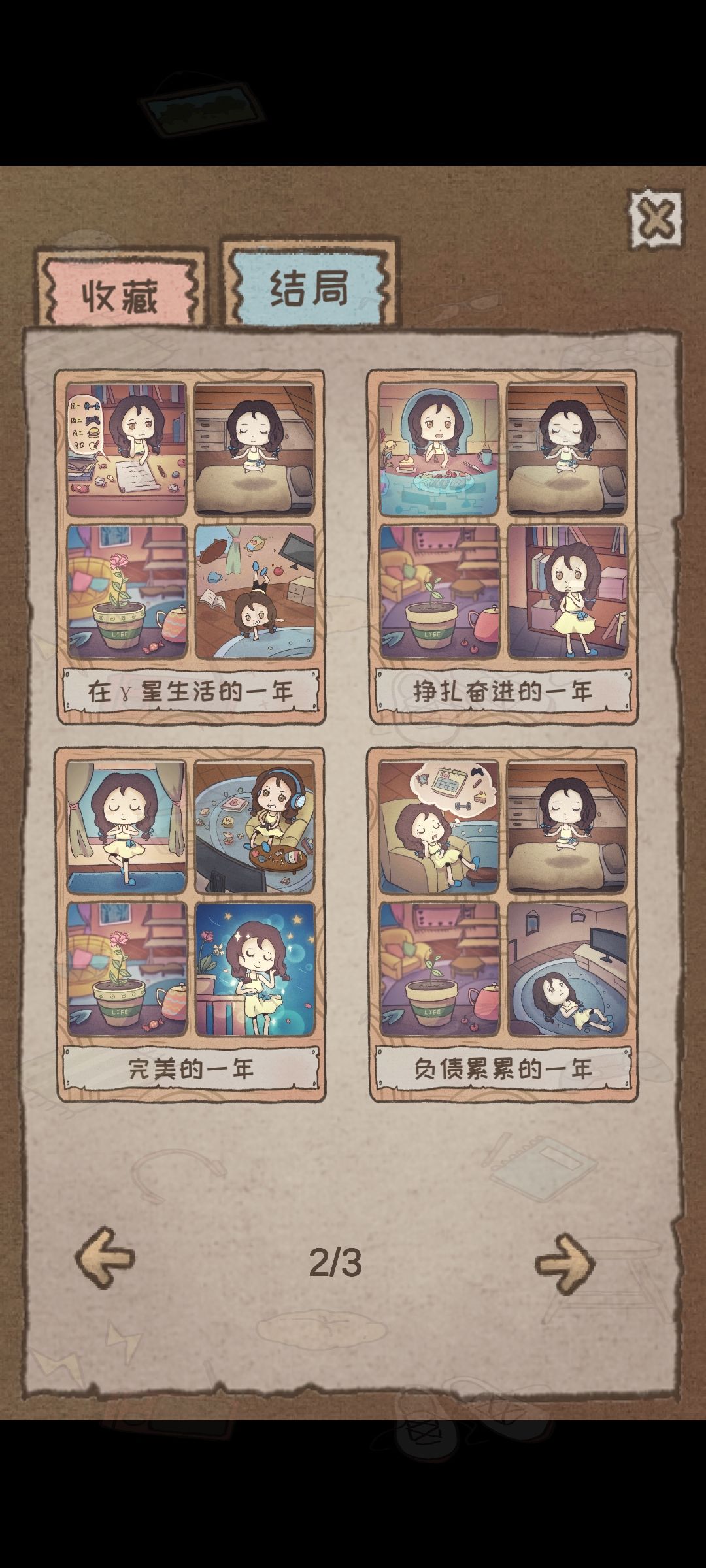The width and height of the screenshot is (706, 1568).
Task: Switch to the 收藏 tab
Action: coord(121,291)
